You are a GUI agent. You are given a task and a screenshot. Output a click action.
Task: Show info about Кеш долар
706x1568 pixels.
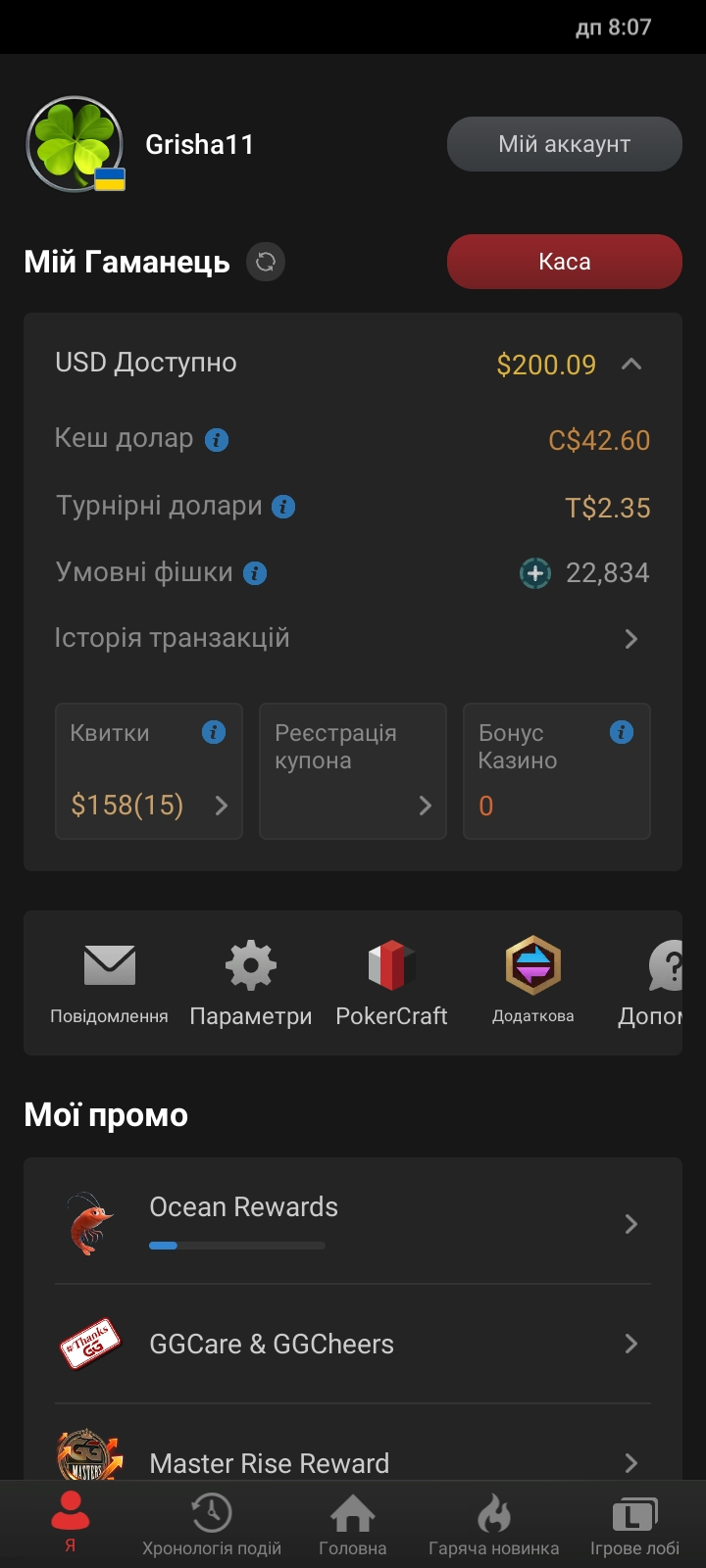[217, 440]
